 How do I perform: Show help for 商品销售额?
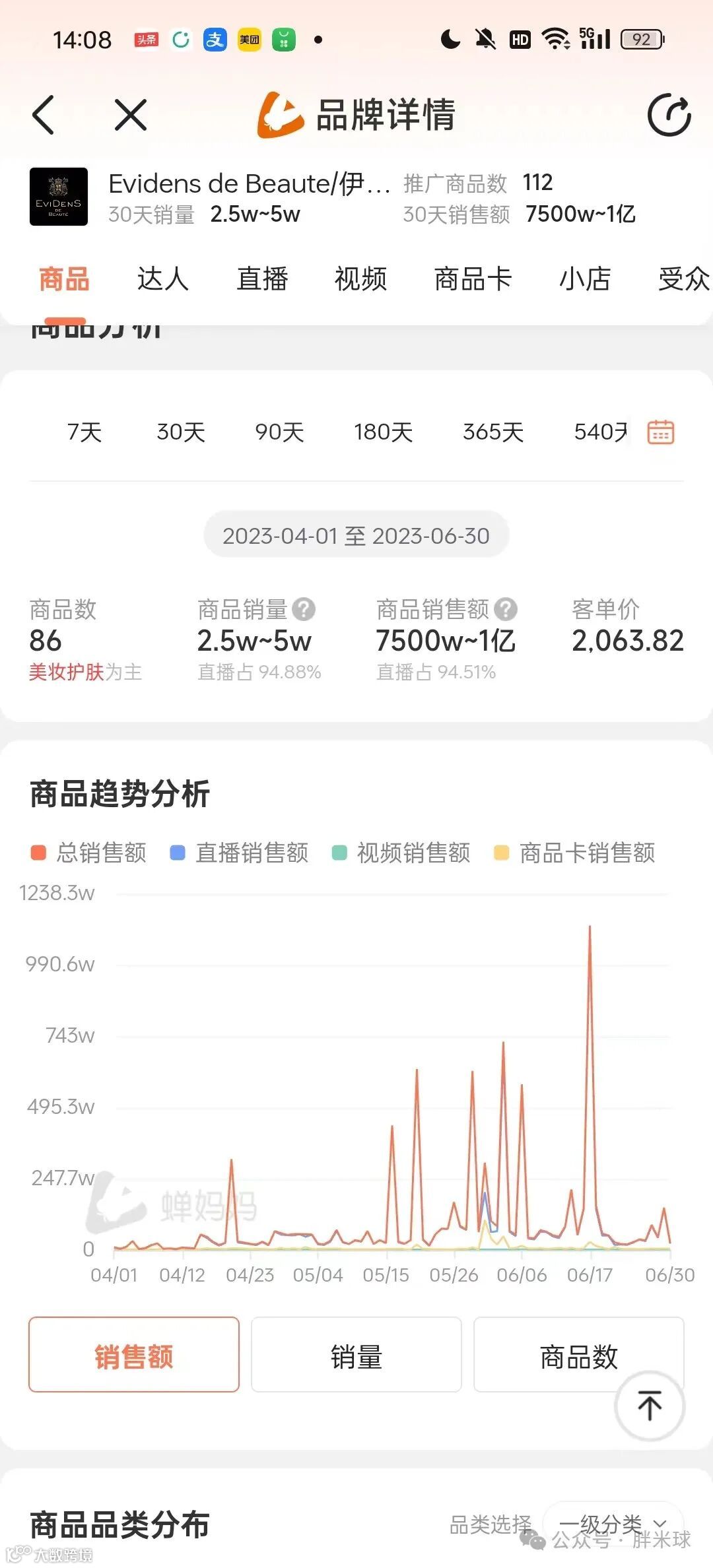click(506, 609)
